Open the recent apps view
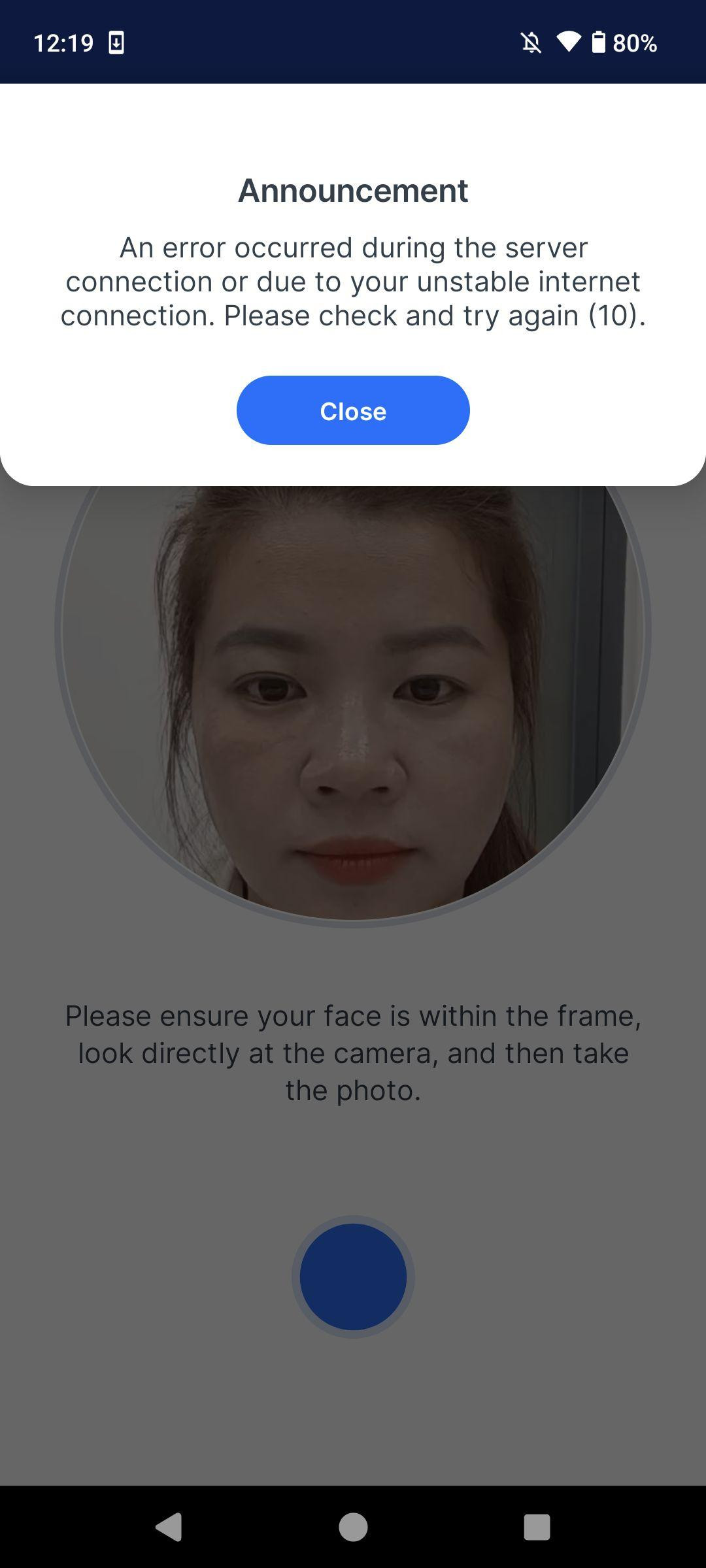Screen dimensions: 706x1568 coord(537,1527)
